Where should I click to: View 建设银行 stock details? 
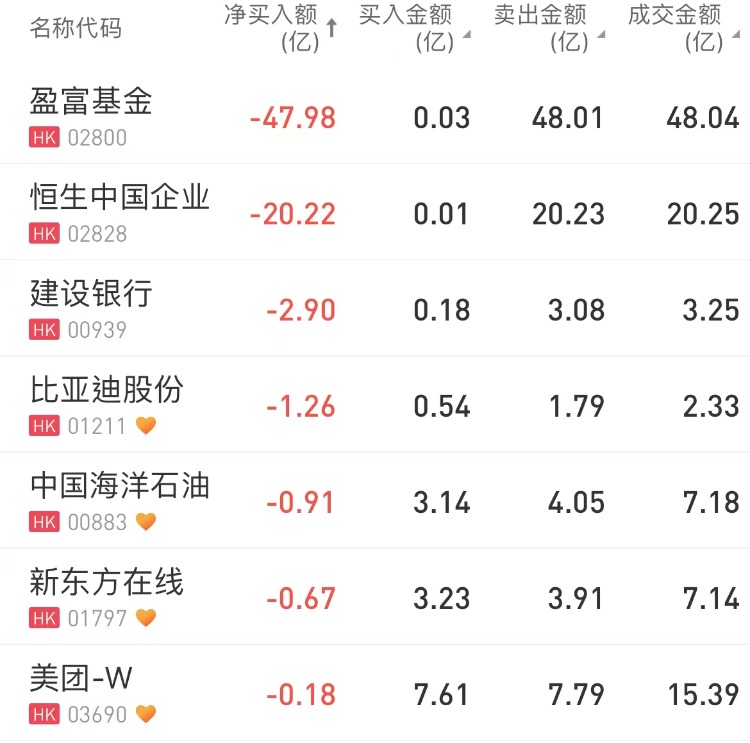point(92,294)
